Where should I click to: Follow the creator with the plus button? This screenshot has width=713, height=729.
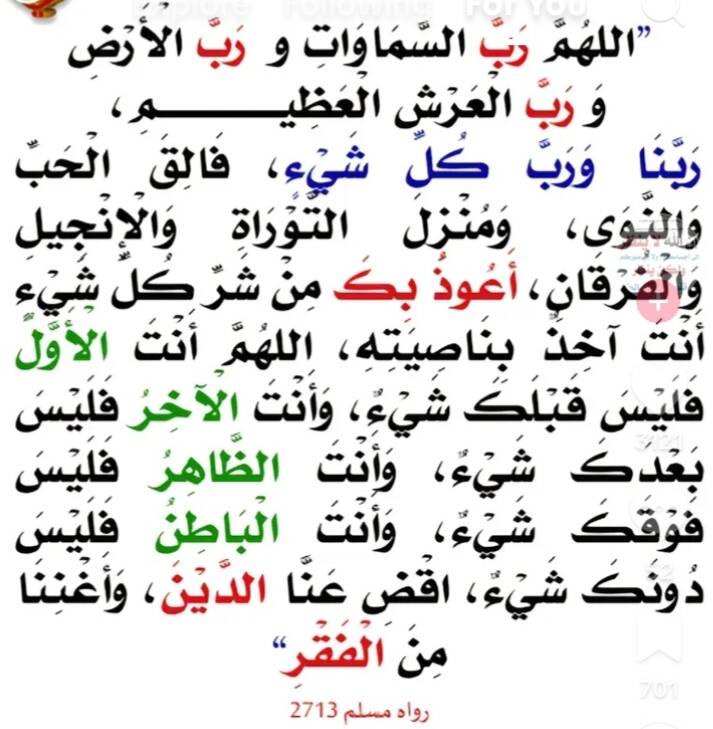(x=661, y=307)
